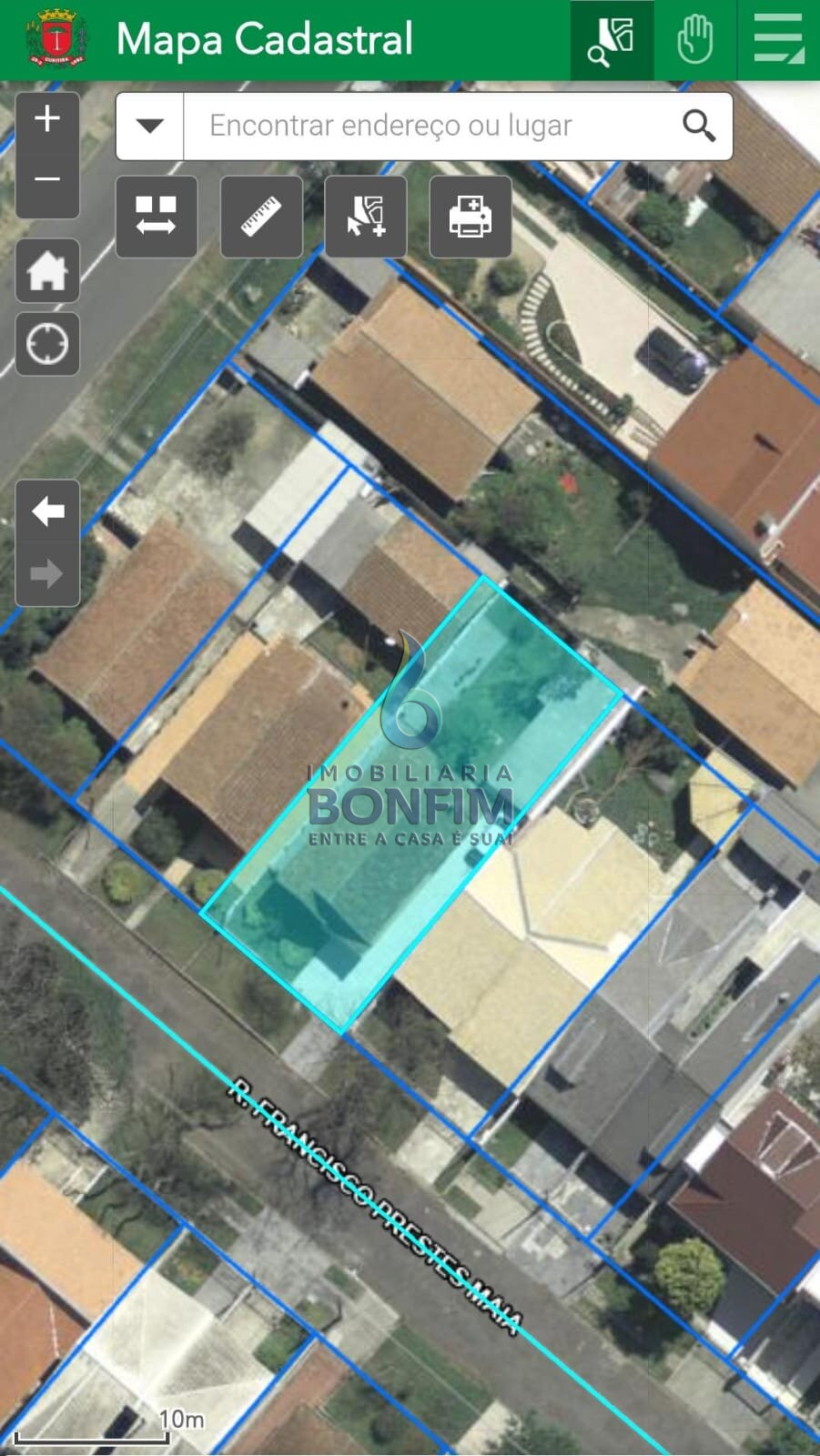The width and height of the screenshot is (820, 1456).
Task: Open the print map tool
Action: click(x=471, y=217)
